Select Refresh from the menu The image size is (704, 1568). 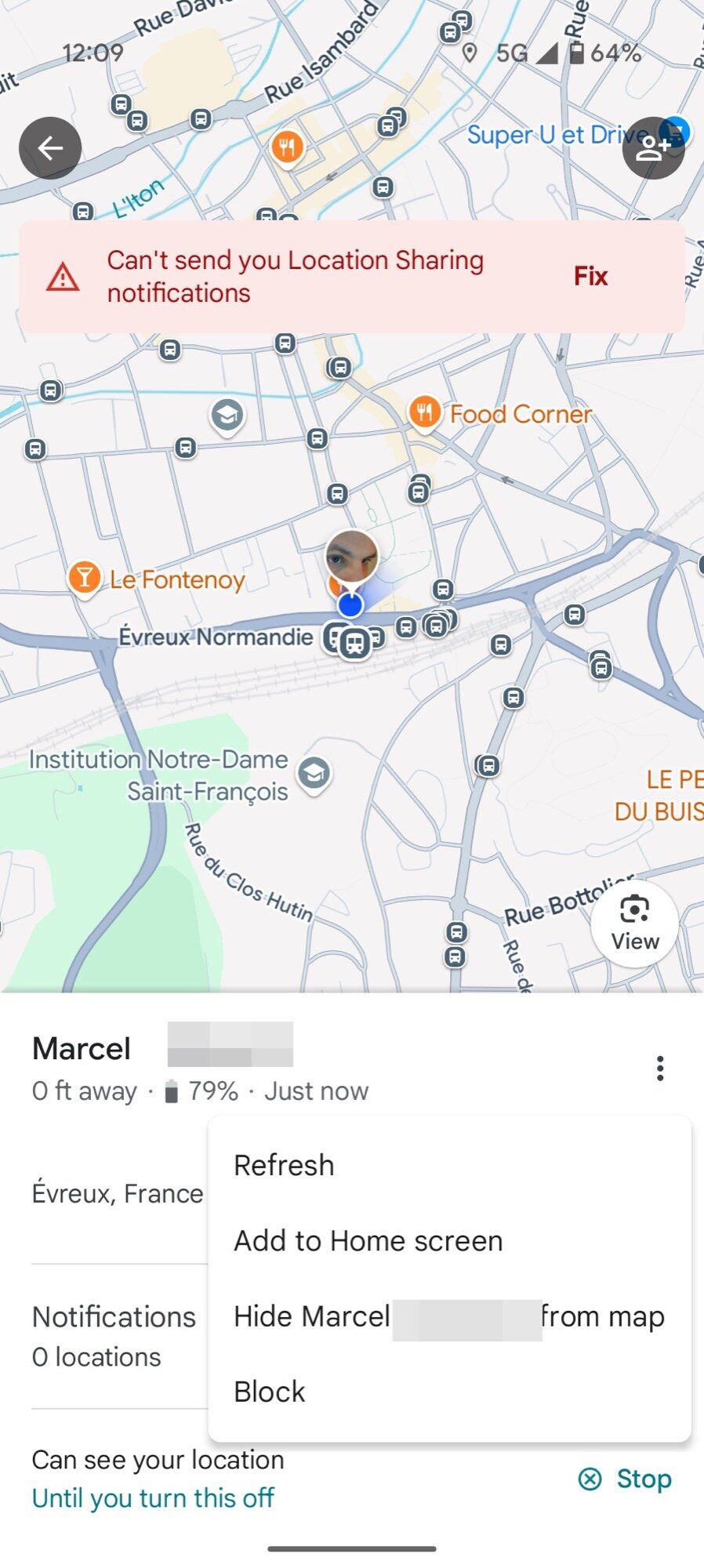tap(284, 1165)
